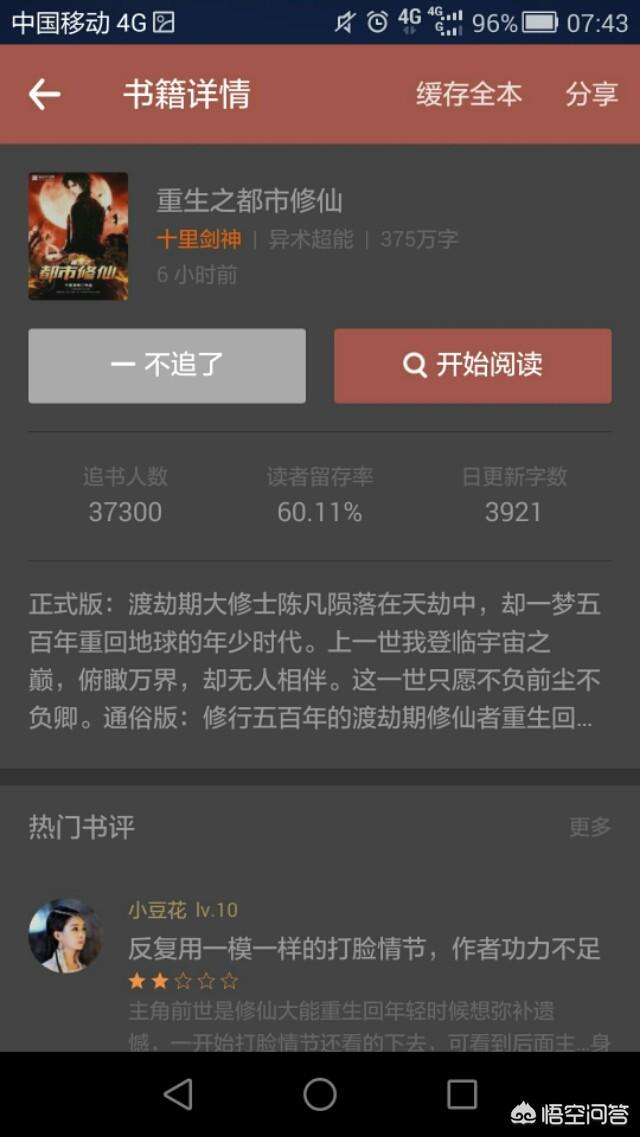Viewport: 640px width, 1137px height.
Task: Tap the 不追了 button to unfollow
Action: pos(167,366)
